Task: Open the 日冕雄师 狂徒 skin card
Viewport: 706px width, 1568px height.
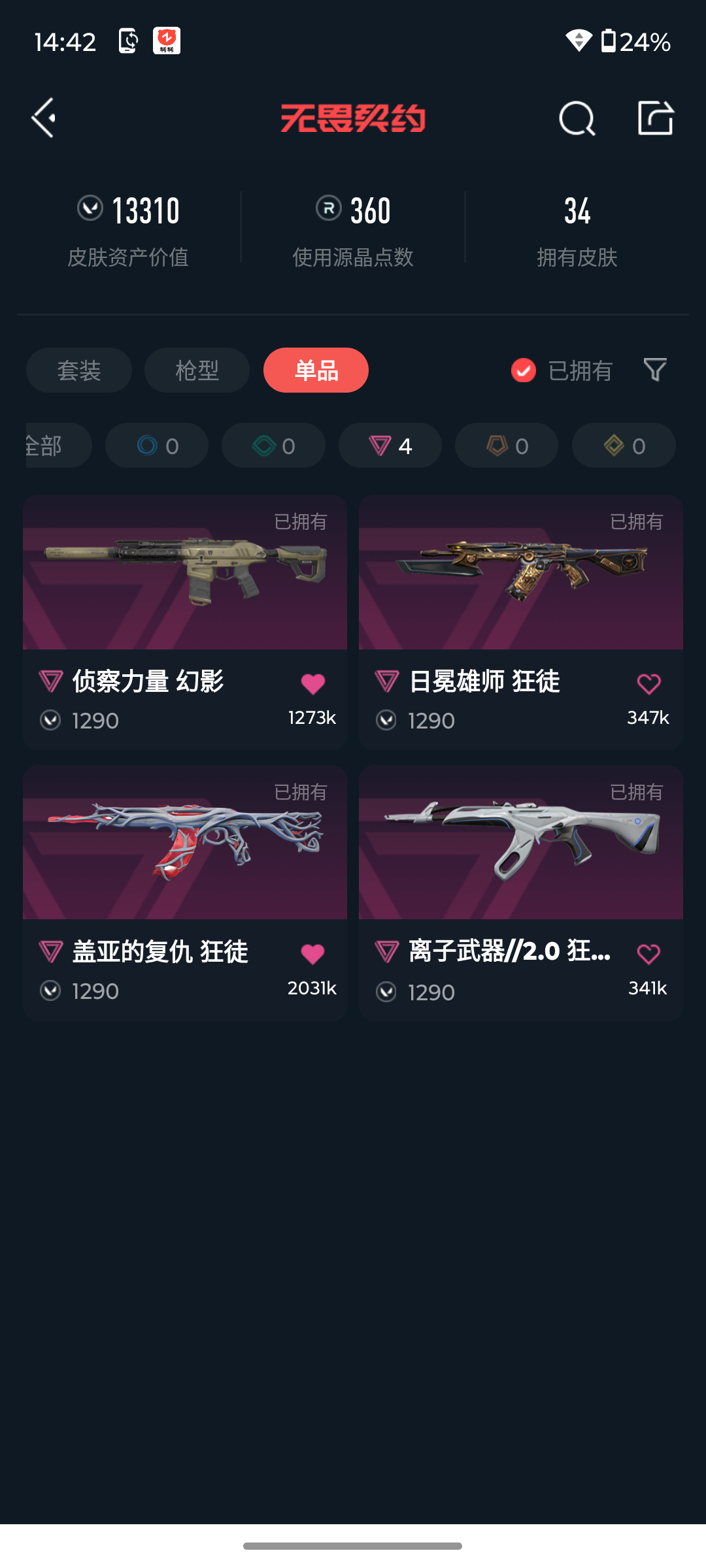Action: 521,622
